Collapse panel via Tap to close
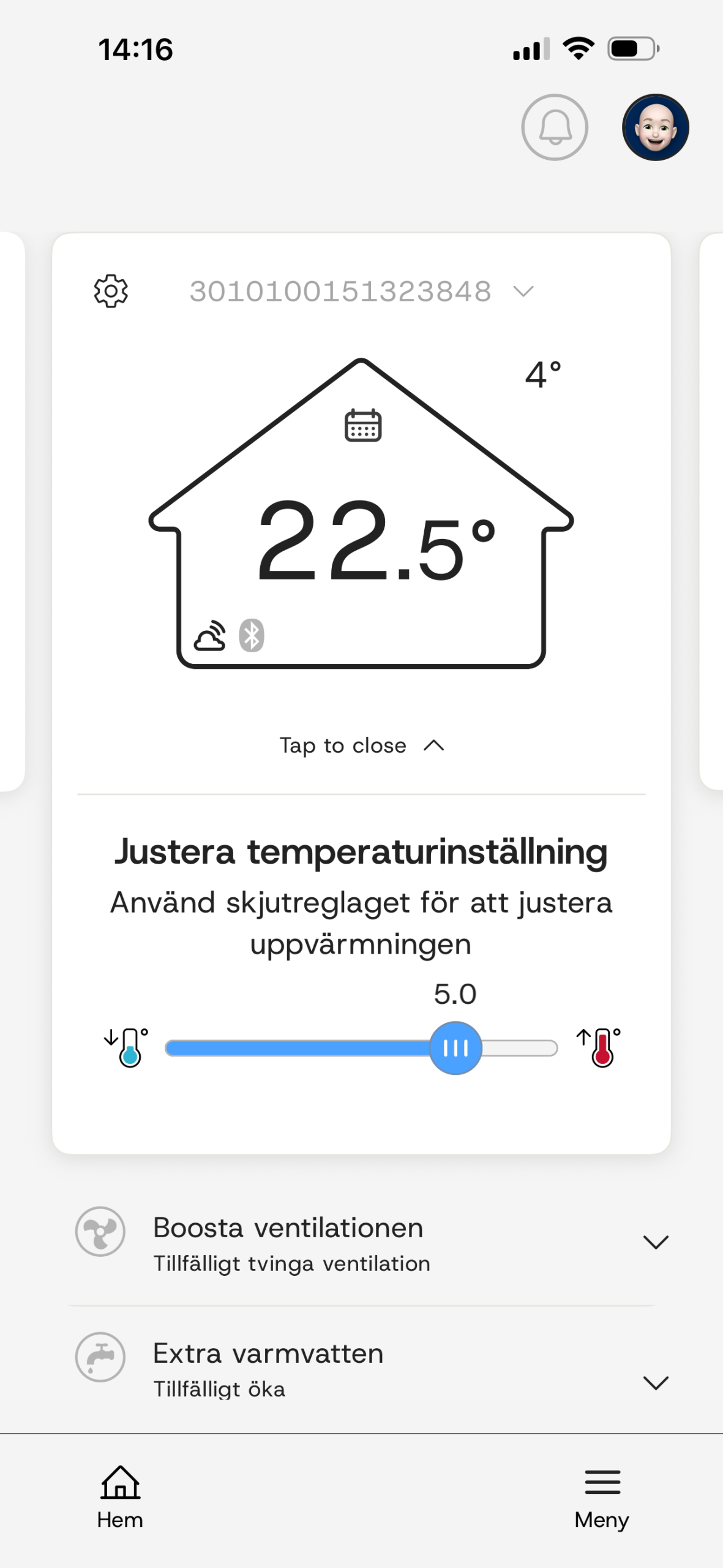This screenshot has height=1568, width=723. (362, 745)
